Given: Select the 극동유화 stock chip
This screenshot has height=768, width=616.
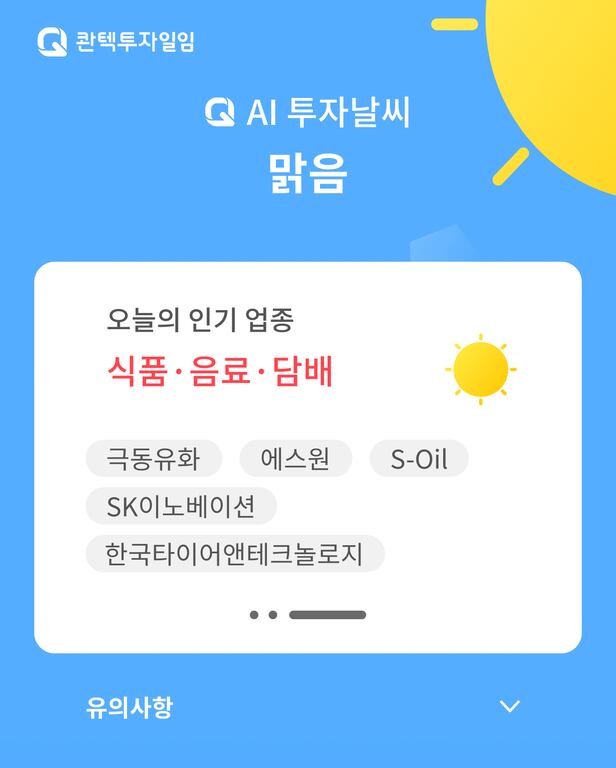Looking at the screenshot, I should [x=154, y=459].
